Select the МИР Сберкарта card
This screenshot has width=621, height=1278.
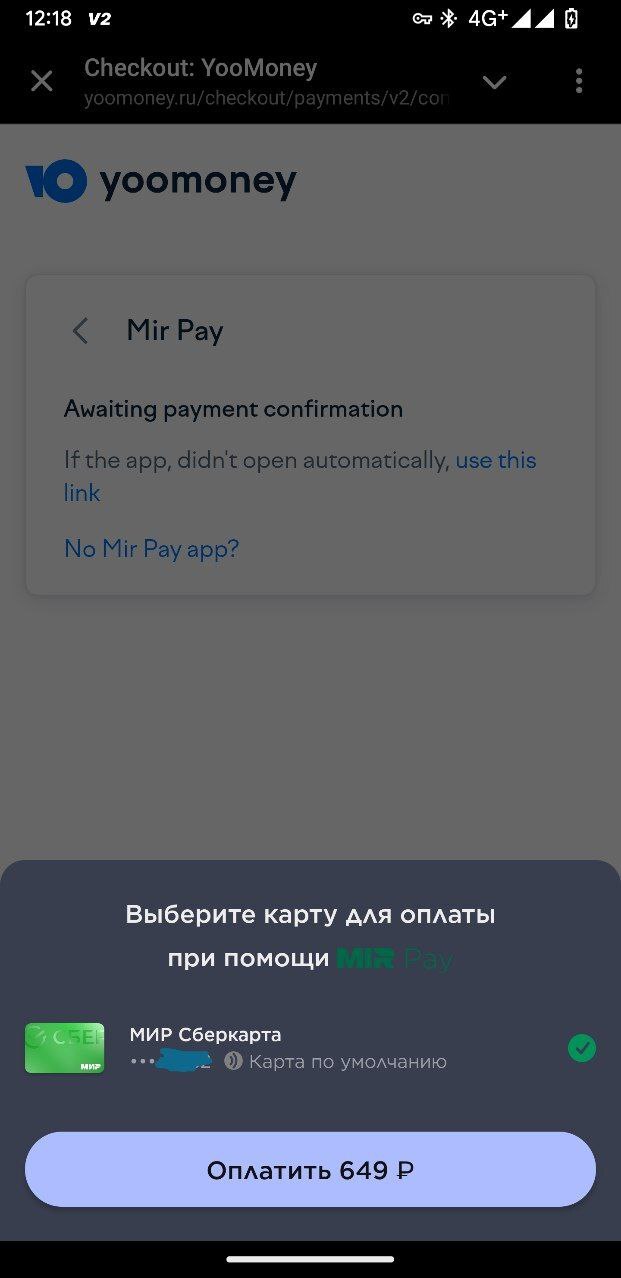coord(310,1047)
